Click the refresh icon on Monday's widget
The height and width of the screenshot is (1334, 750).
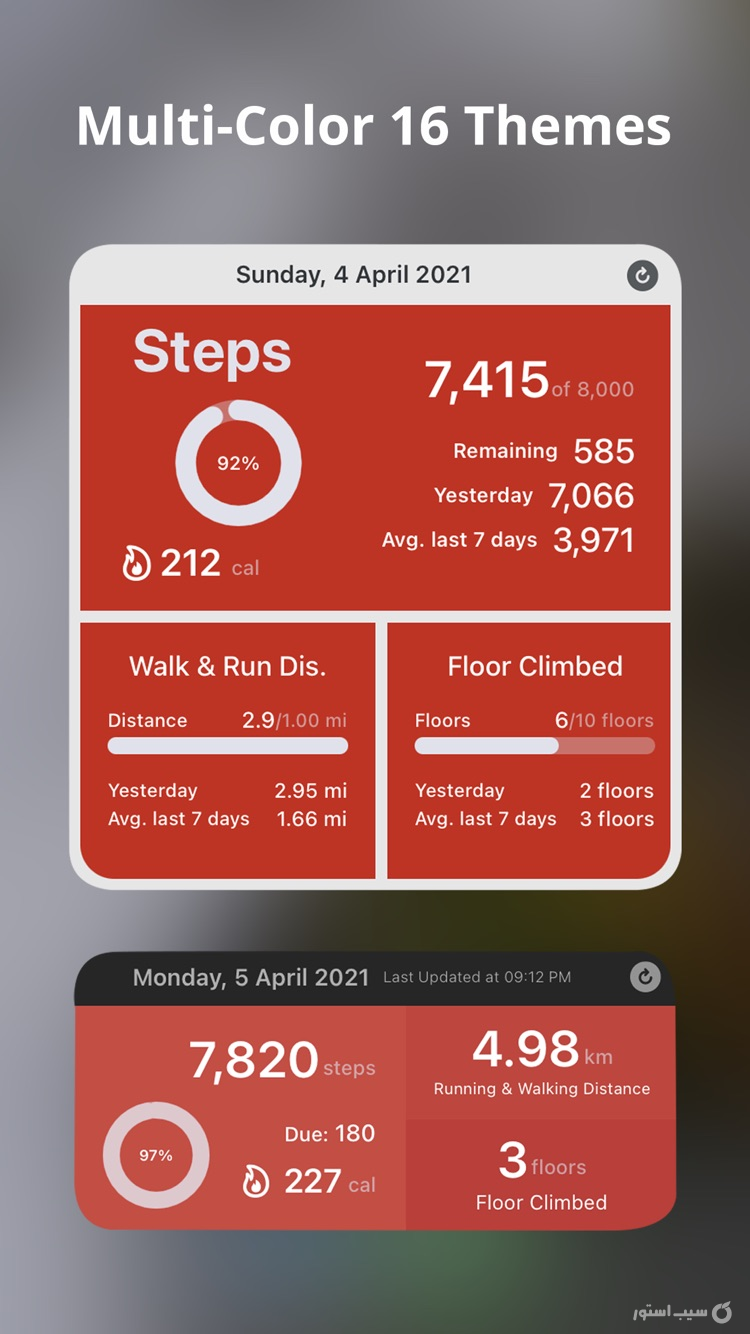click(644, 978)
